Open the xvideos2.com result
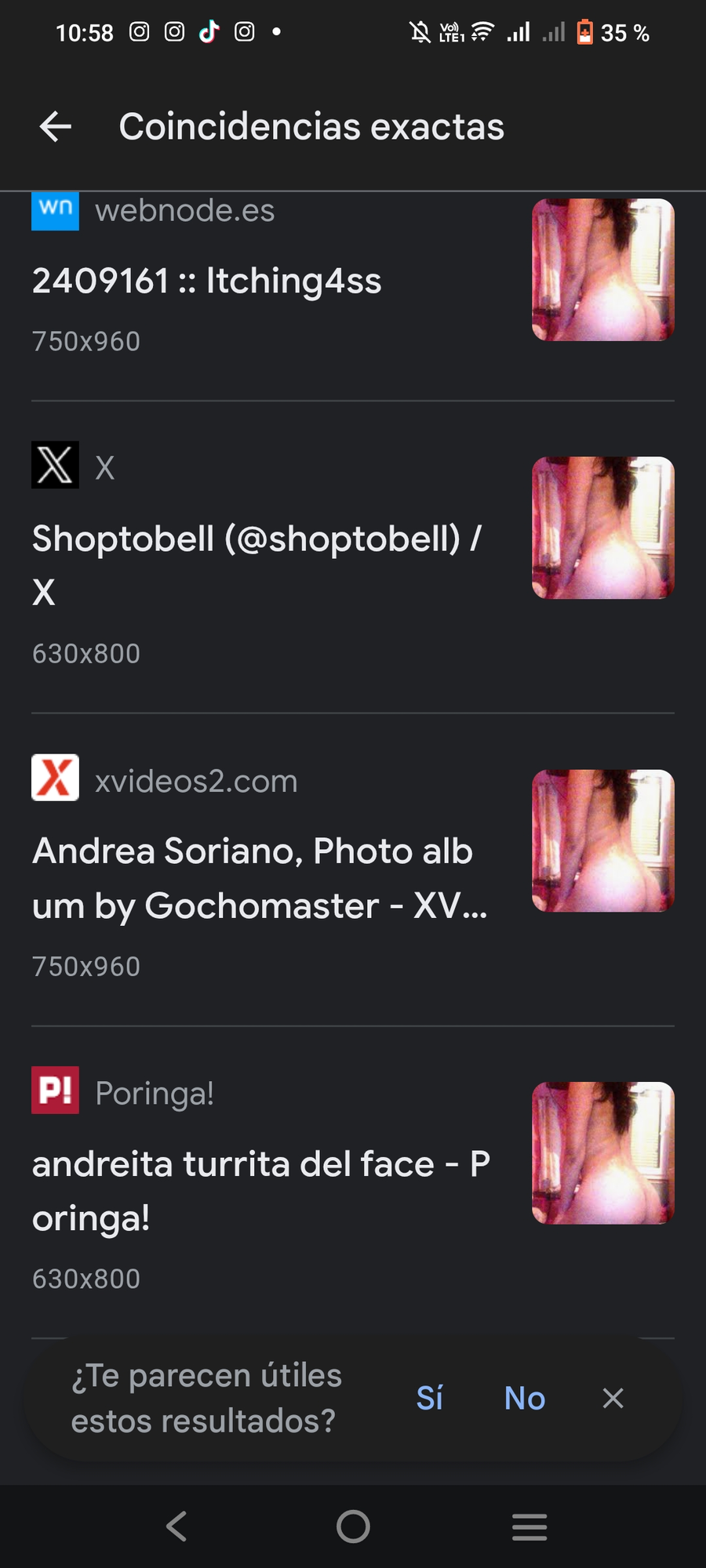Viewport: 706px width, 1568px height. [x=353, y=869]
